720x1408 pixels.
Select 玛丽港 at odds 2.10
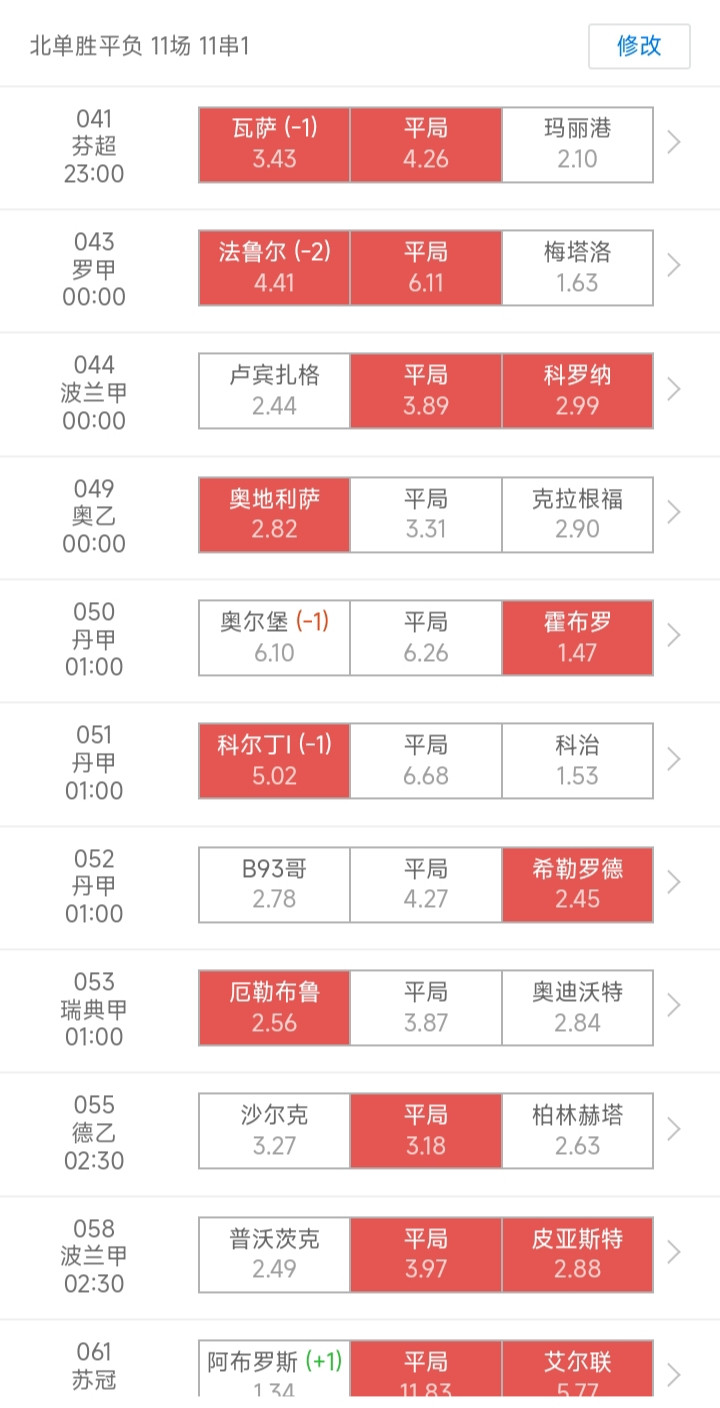[577, 144]
